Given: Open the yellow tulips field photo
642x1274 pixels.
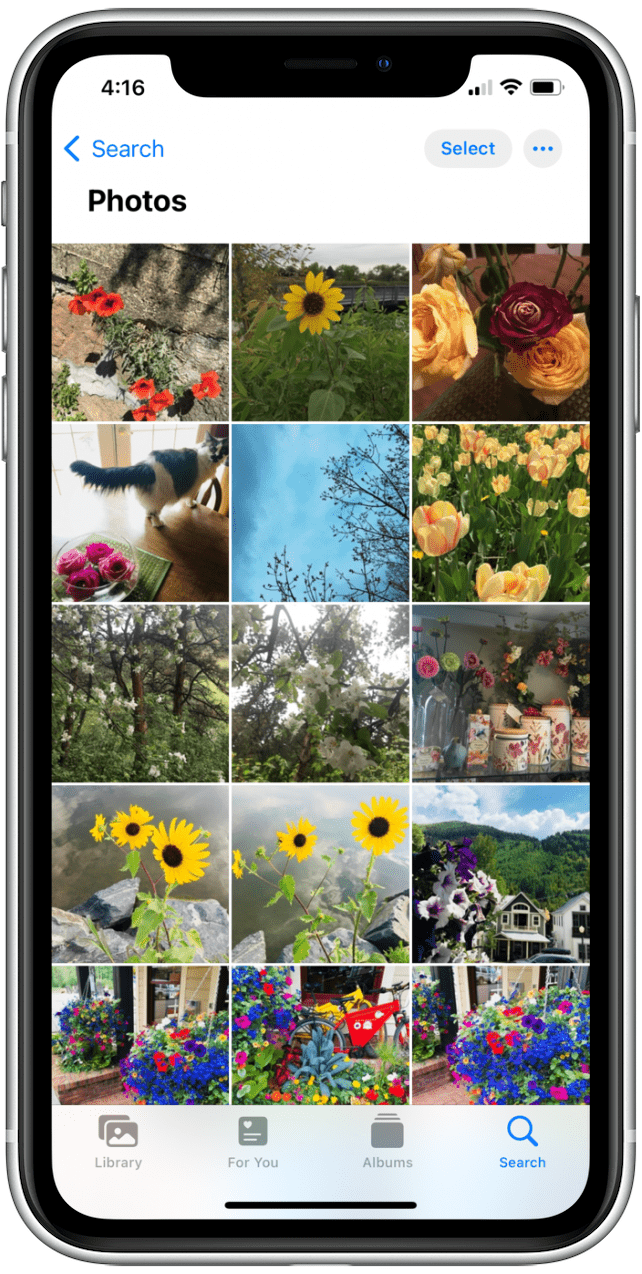Looking at the screenshot, I should [500, 512].
